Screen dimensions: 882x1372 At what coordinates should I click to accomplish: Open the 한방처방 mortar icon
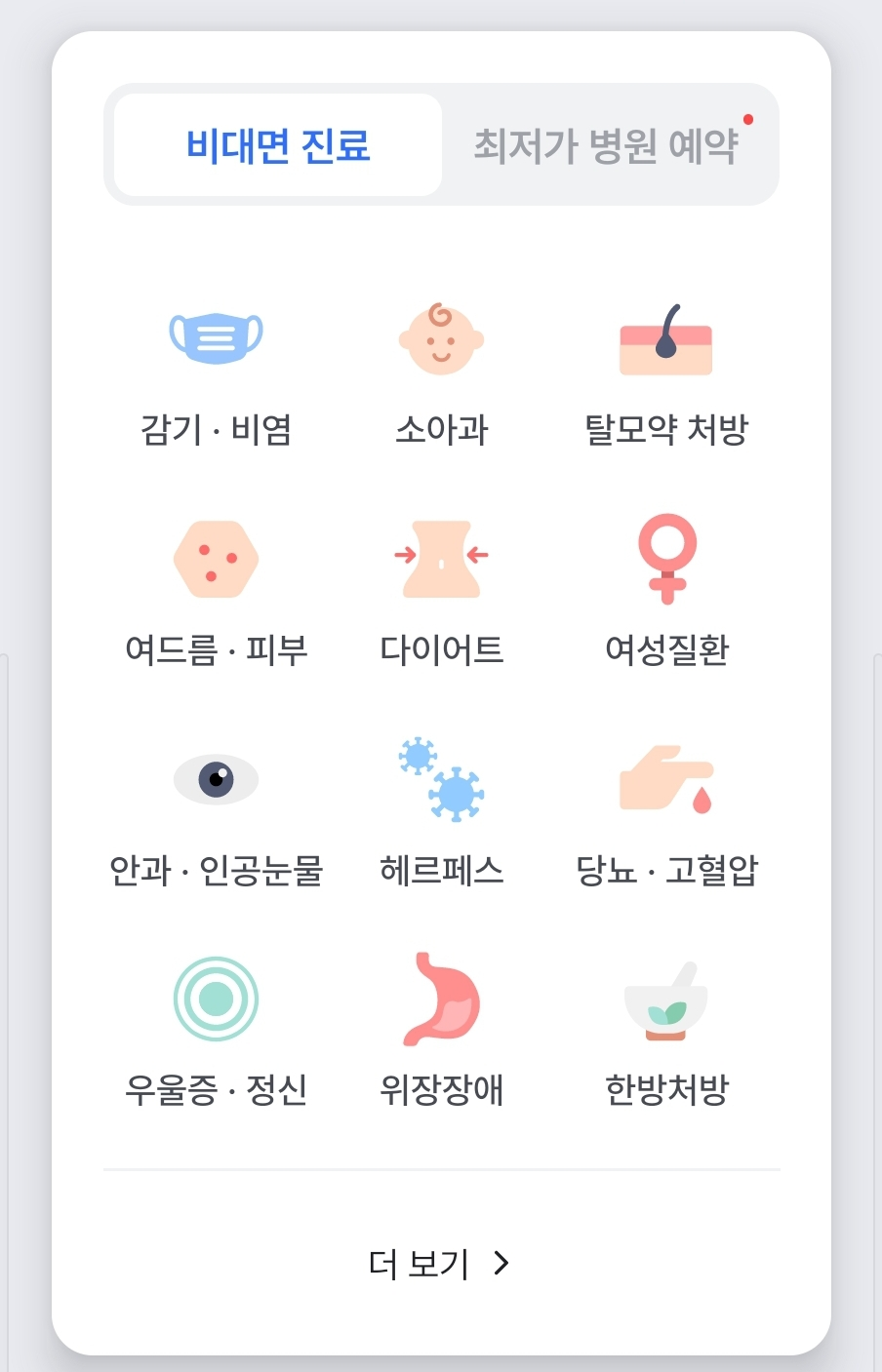point(666,998)
